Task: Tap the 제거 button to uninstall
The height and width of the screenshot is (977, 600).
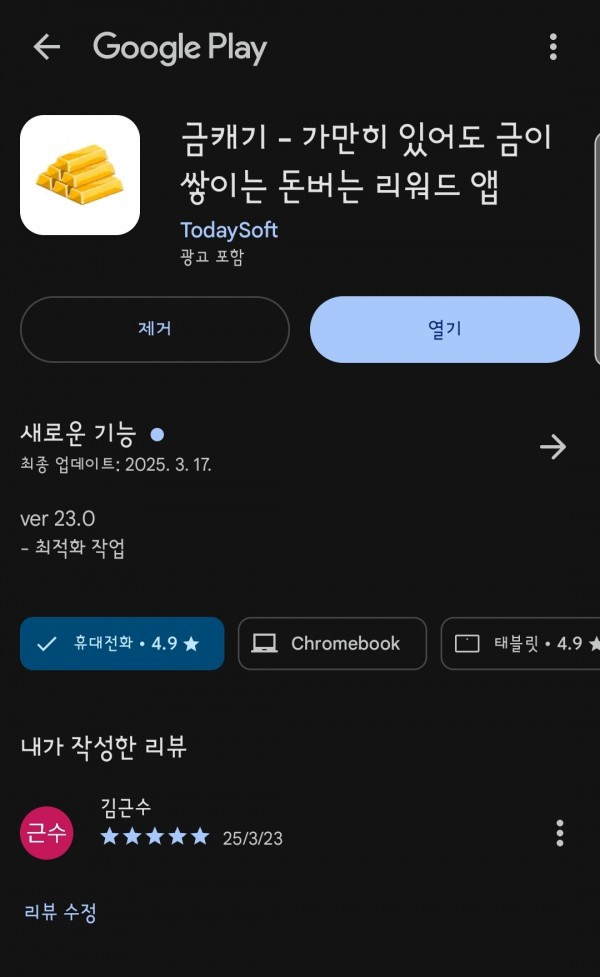Action: (x=155, y=329)
